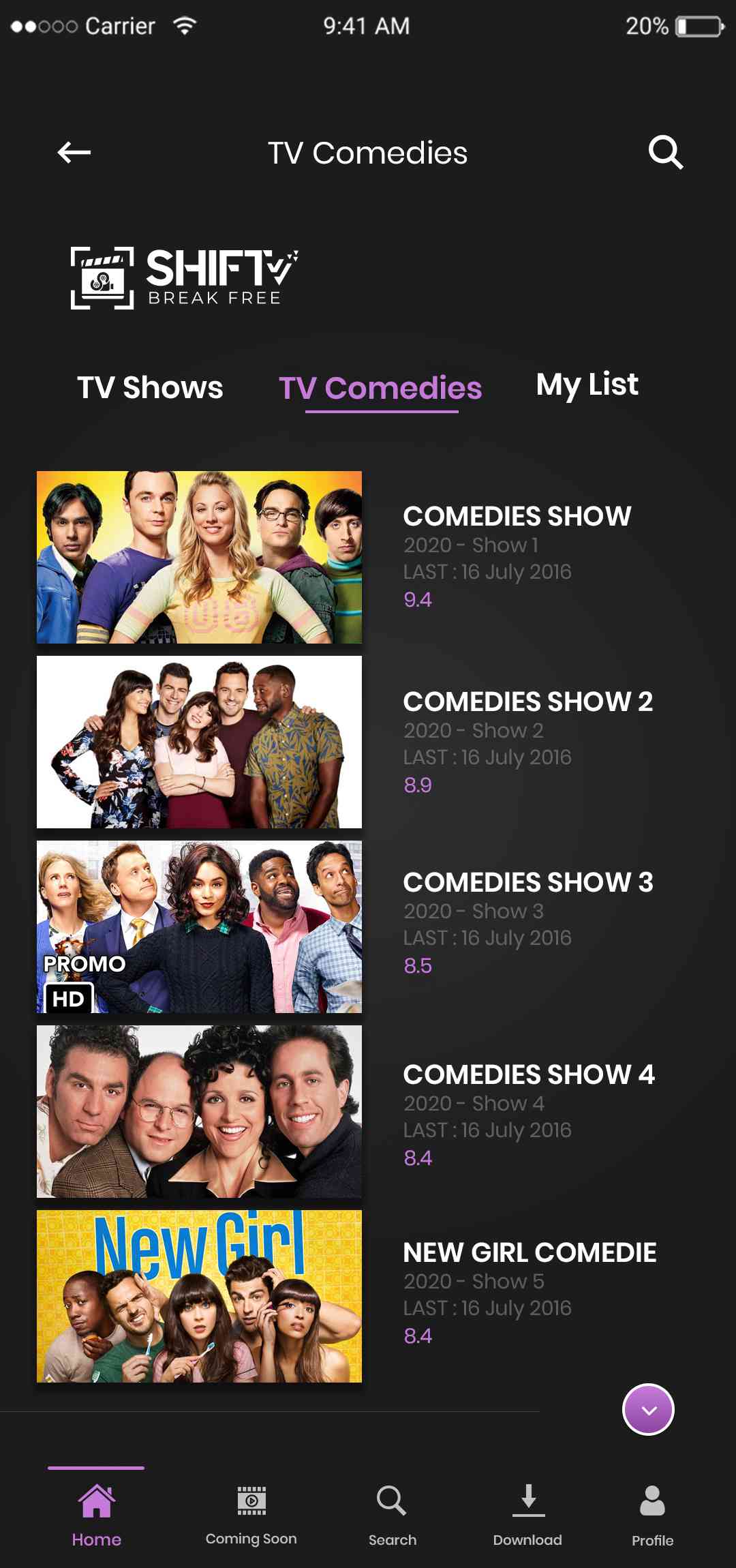Tap the 9.4 rating of Comedies Show
This screenshot has height=1568, width=736.
pyautogui.click(x=416, y=599)
